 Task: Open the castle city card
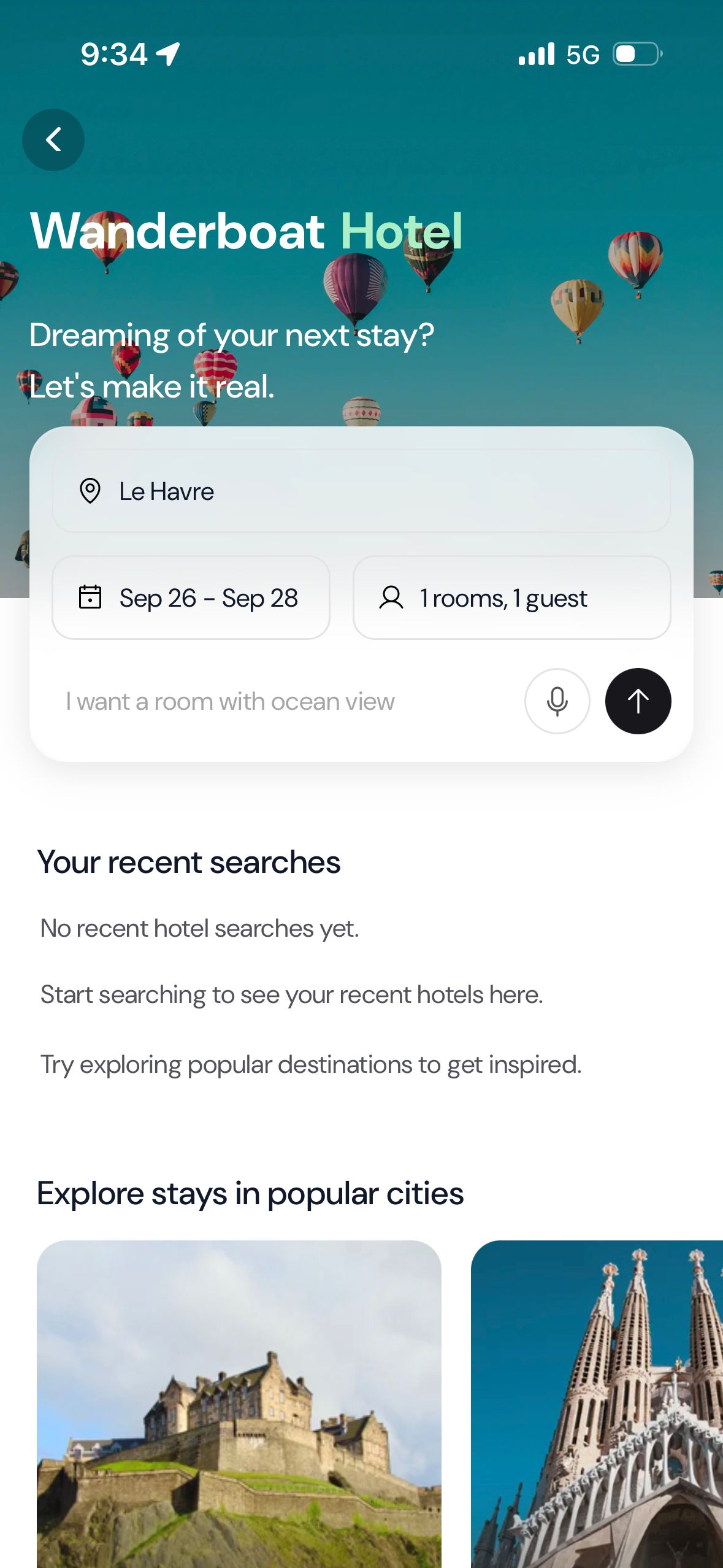coord(239,1404)
